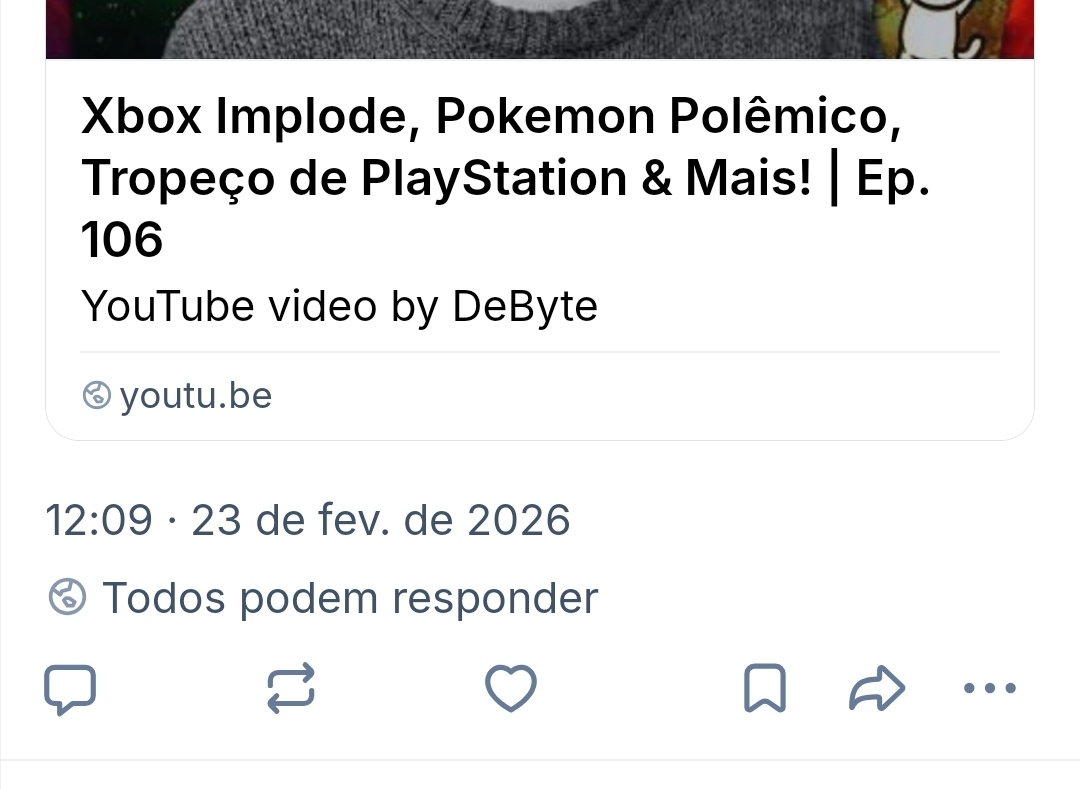This screenshot has height=789, width=1080.
Task: Share the post via the arrow icon
Action: (x=877, y=688)
